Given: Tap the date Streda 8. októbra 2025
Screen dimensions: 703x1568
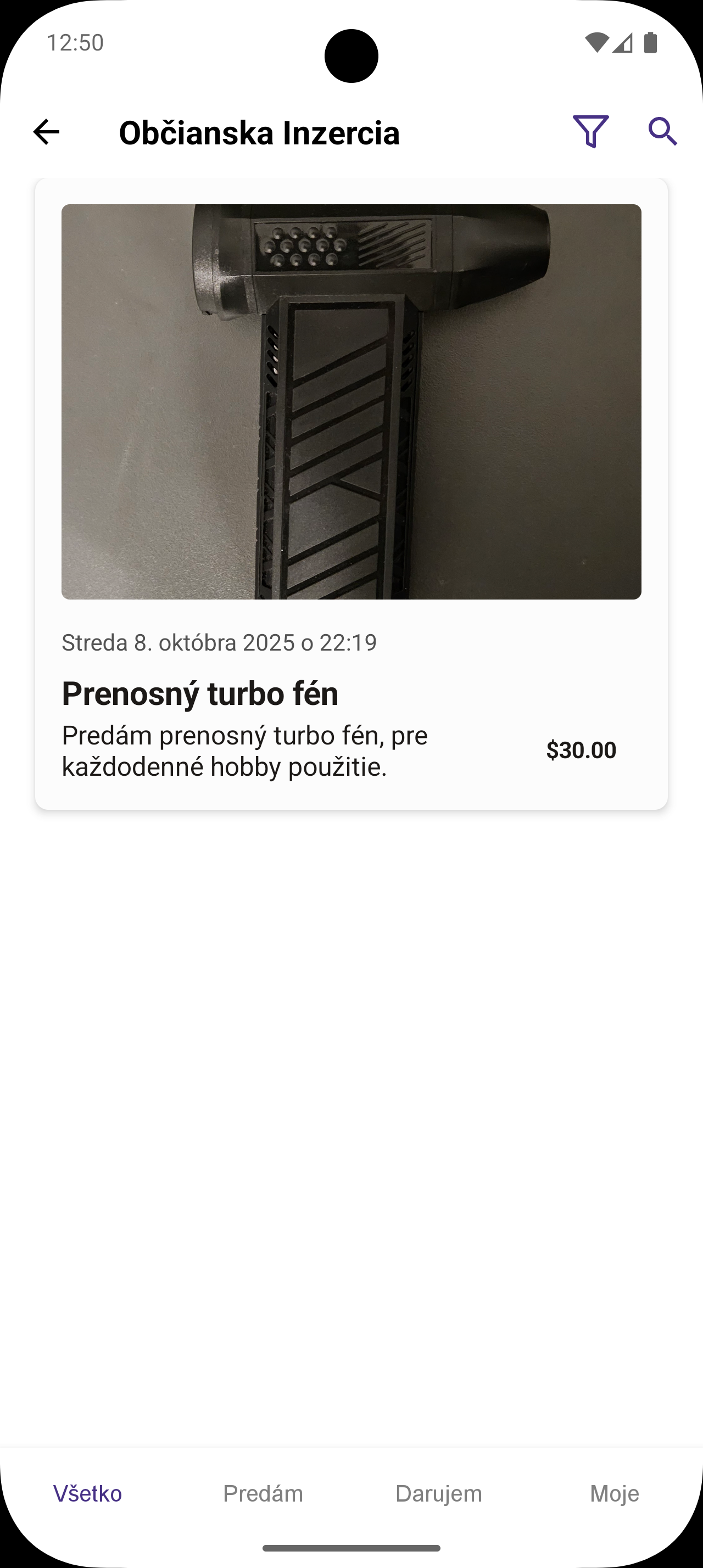Looking at the screenshot, I should tap(219, 642).
